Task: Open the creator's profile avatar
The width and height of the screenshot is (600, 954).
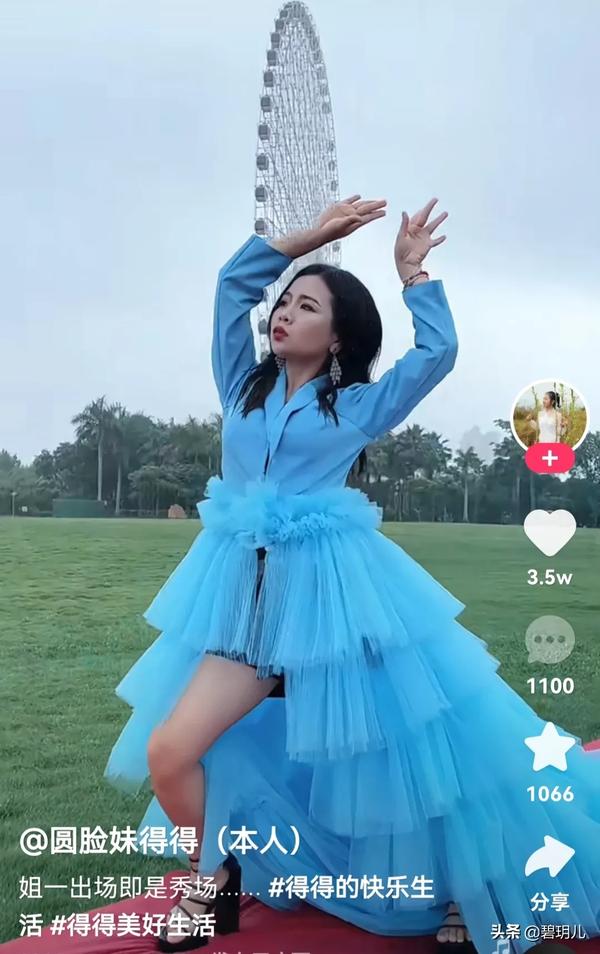Action: [549, 415]
